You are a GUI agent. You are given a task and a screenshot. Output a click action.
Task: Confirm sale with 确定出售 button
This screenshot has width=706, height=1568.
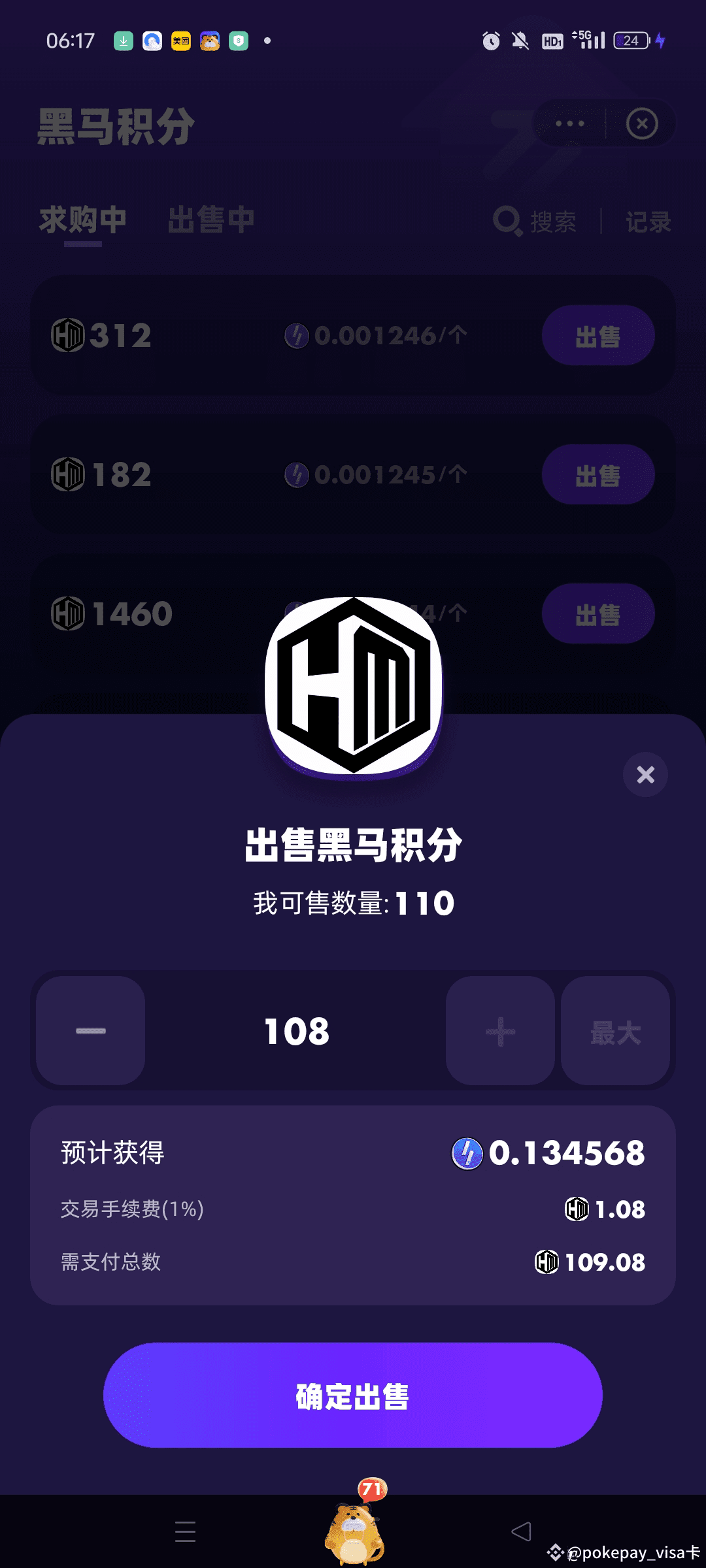coord(353,1396)
